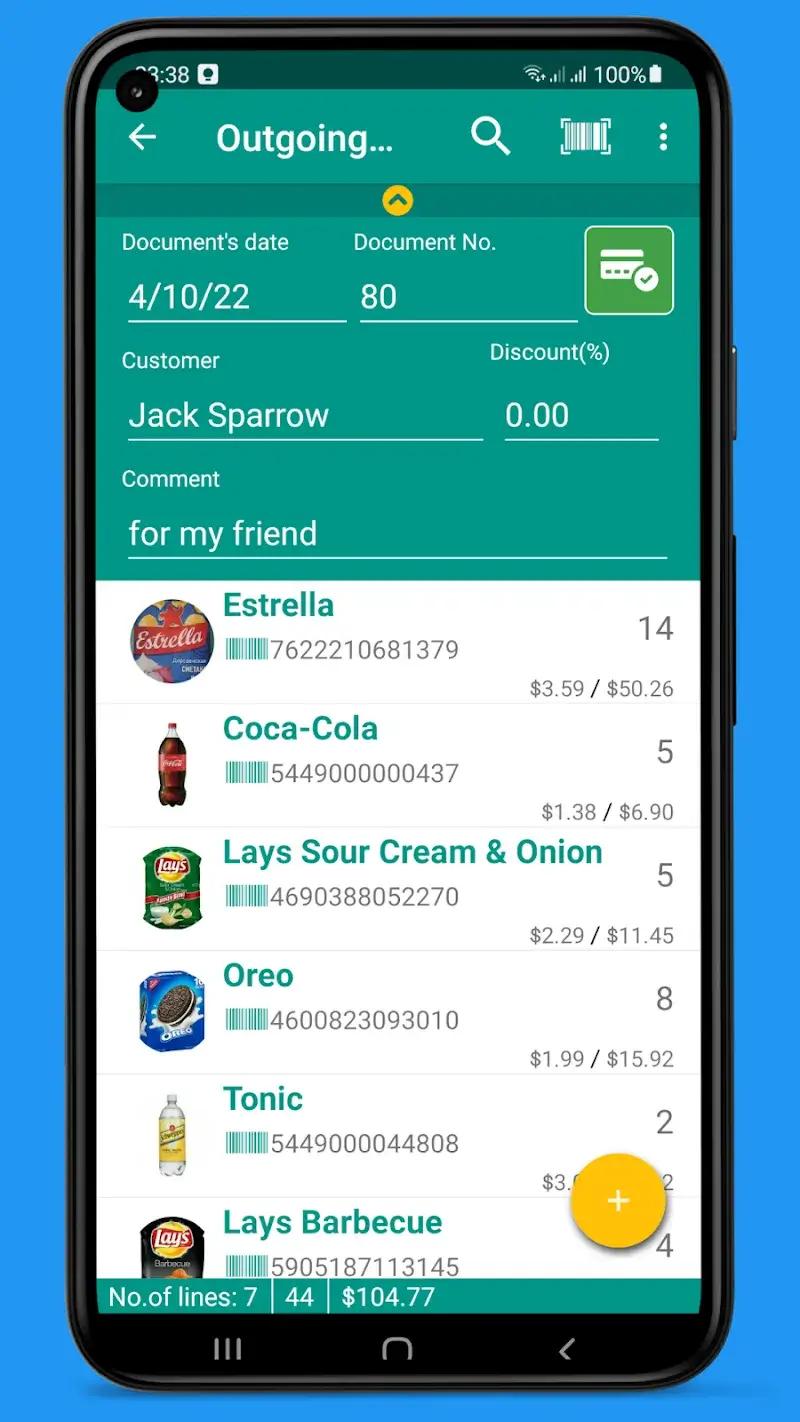Scan an item with the barcode icon
This screenshot has width=800, height=1422.
pos(585,137)
